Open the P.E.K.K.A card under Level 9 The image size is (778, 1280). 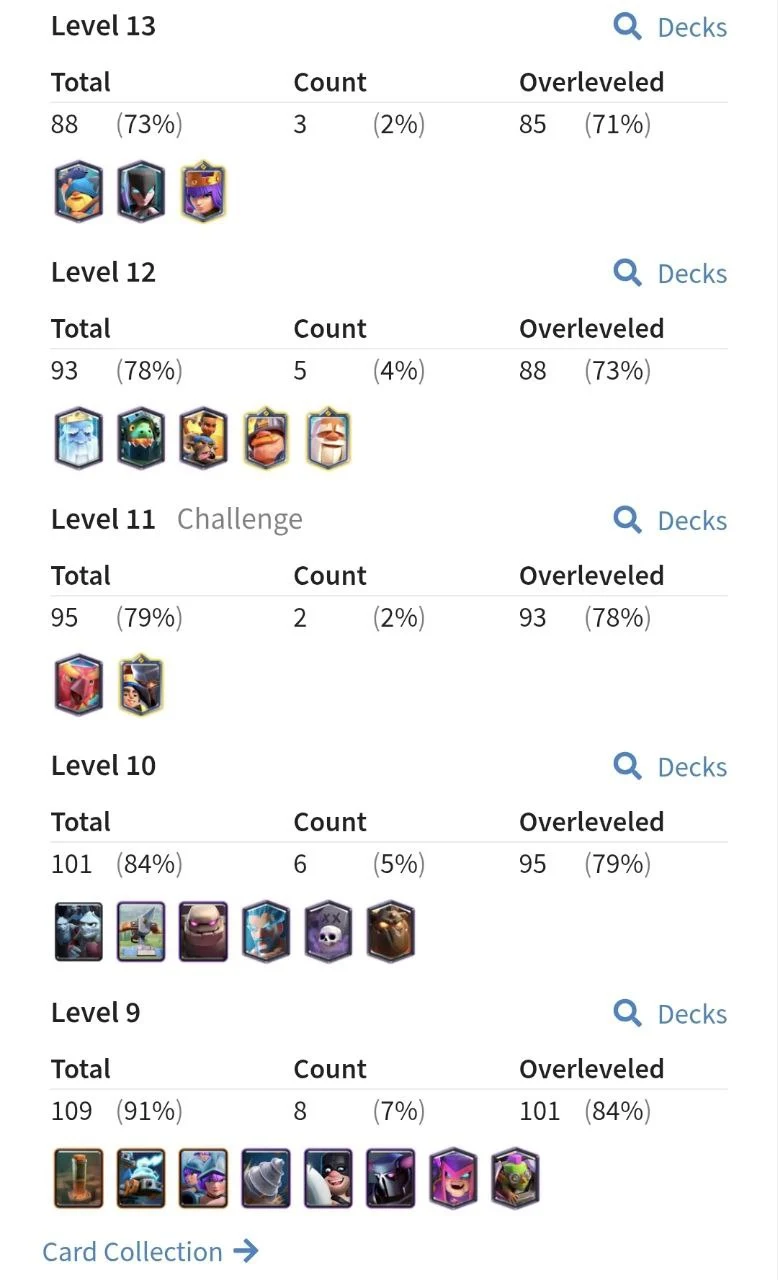point(390,1178)
